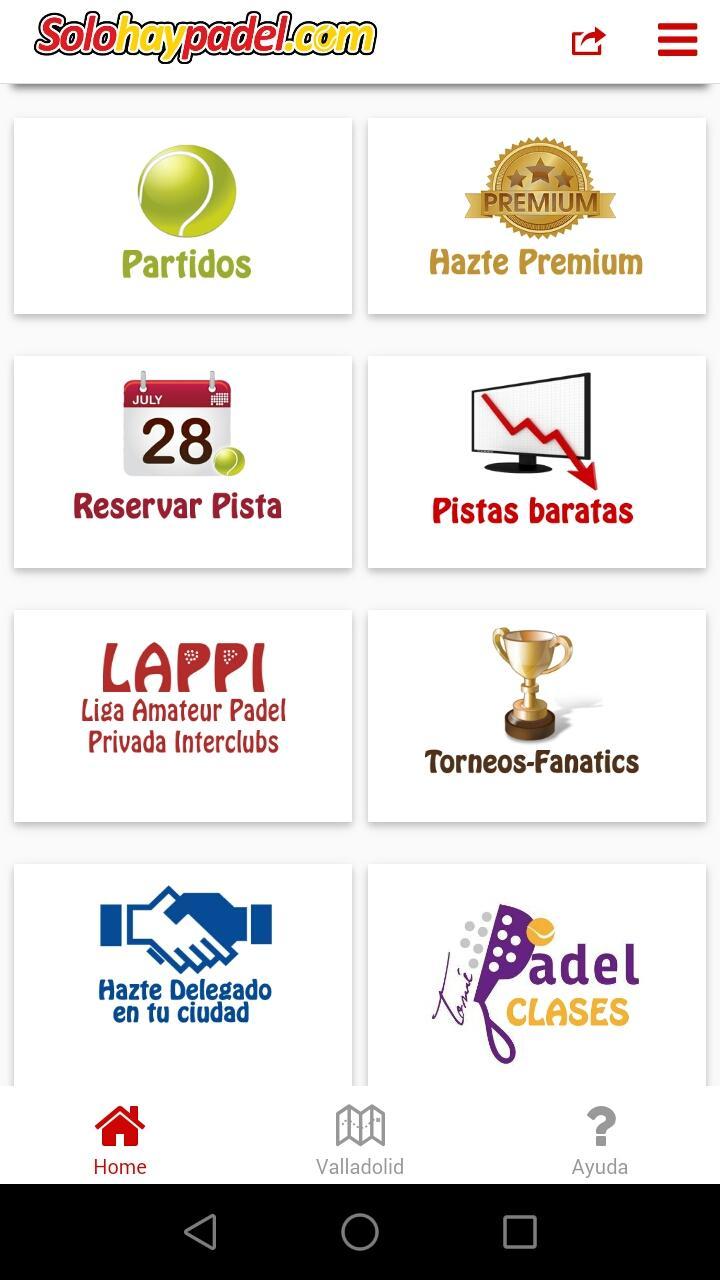View Pistas baratas price-drop section
The image size is (720, 1280).
pos(537,460)
